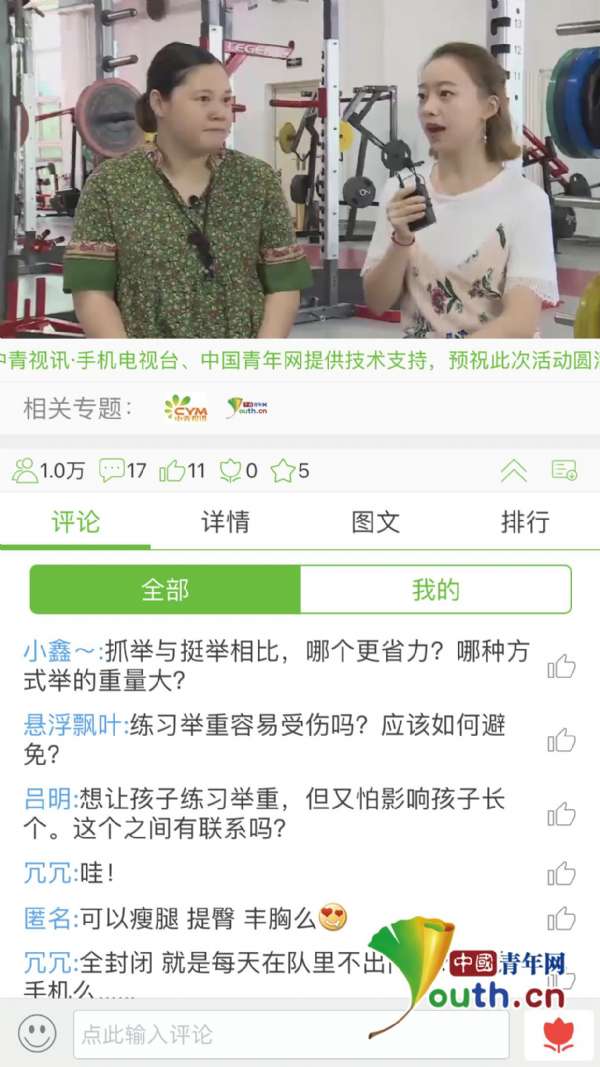Like the 匿名 comment
600x1067 pixels.
click(x=562, y=918)
